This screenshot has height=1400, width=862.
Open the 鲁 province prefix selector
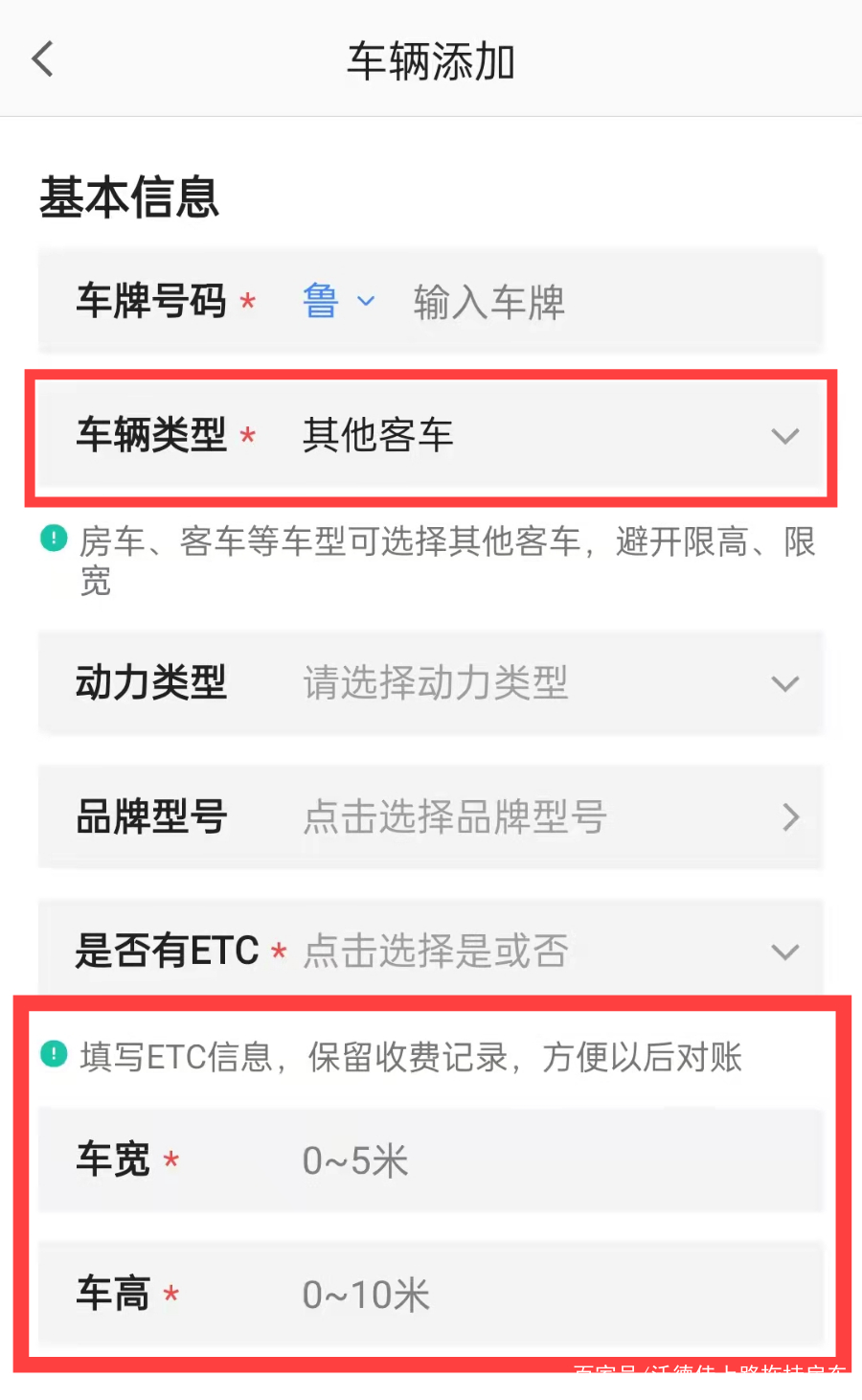338,301
